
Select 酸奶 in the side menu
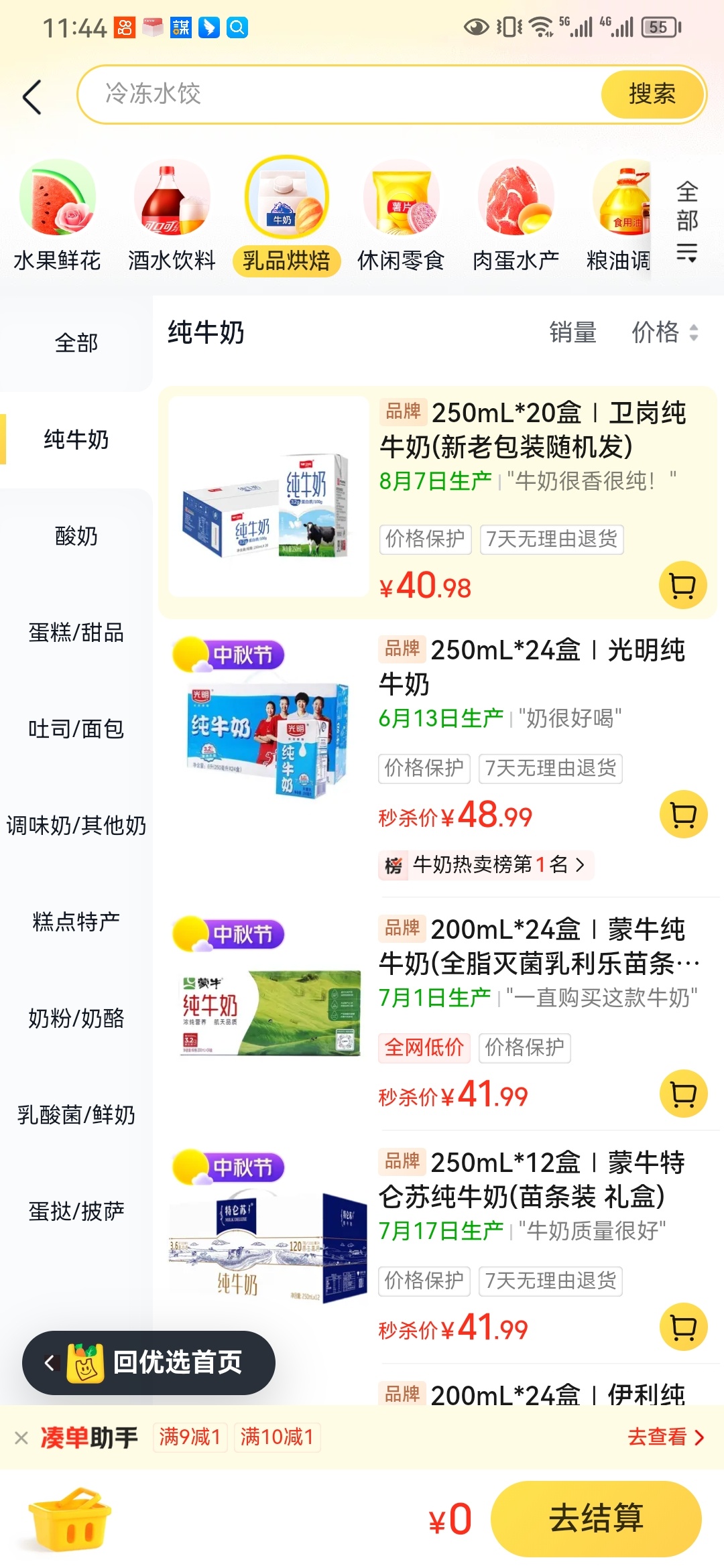coord(76,536)
